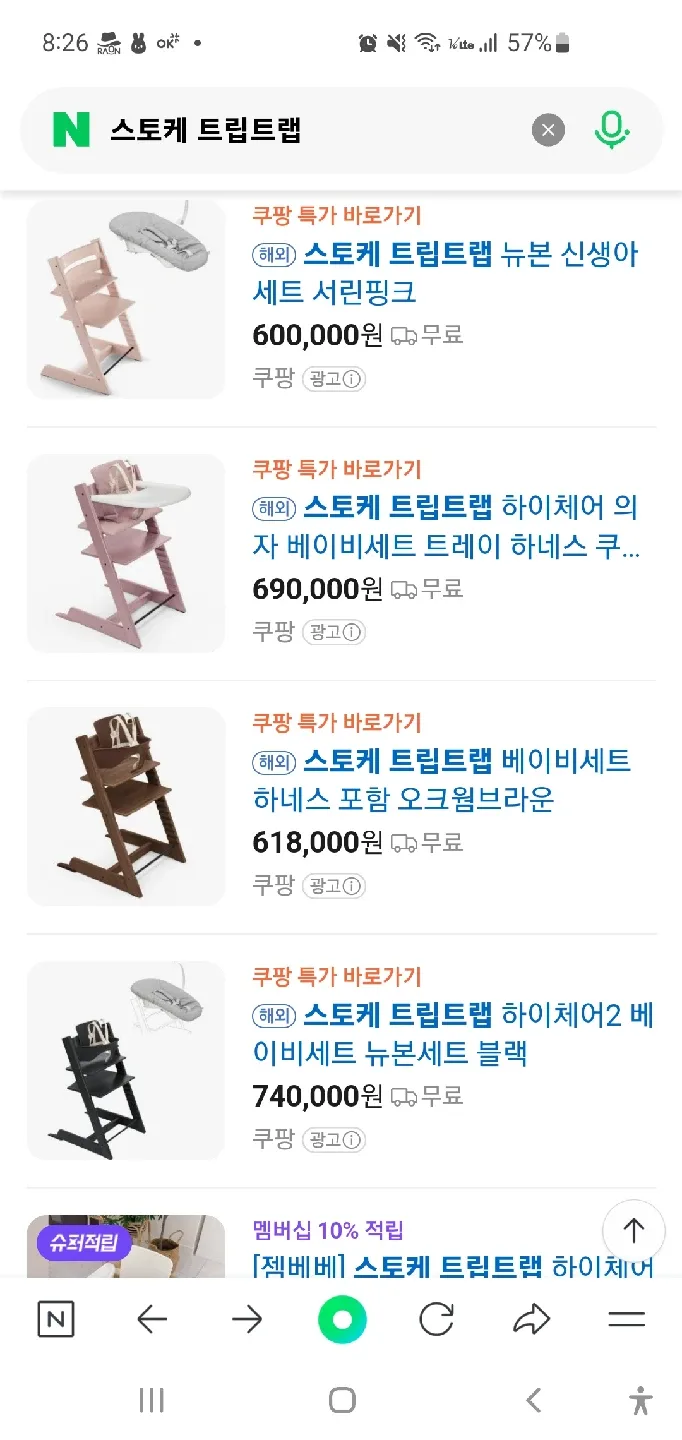The image size is (682, 1440).
Task: Go back to the previous page
Action: tap(152, 1320)
